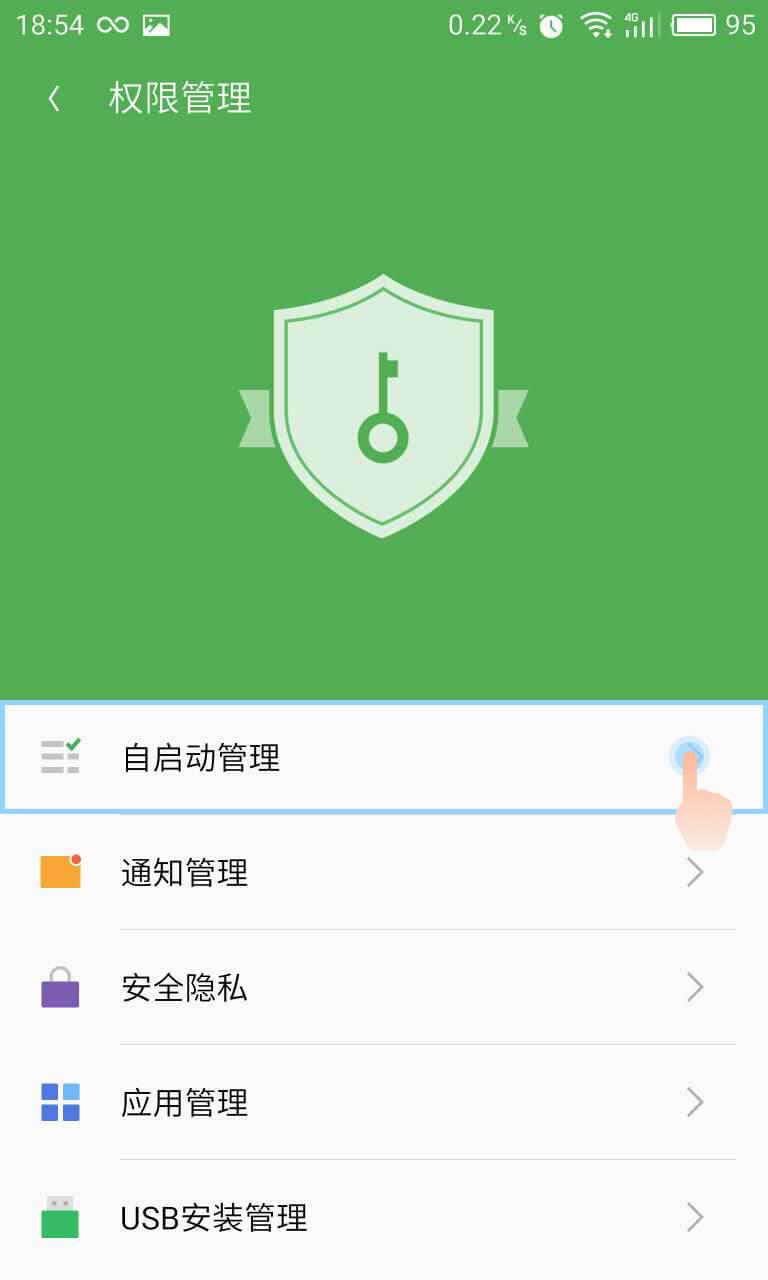768x1280 pixels.
Task: Open 通知管理 row
Action: (x=384, y=873)
